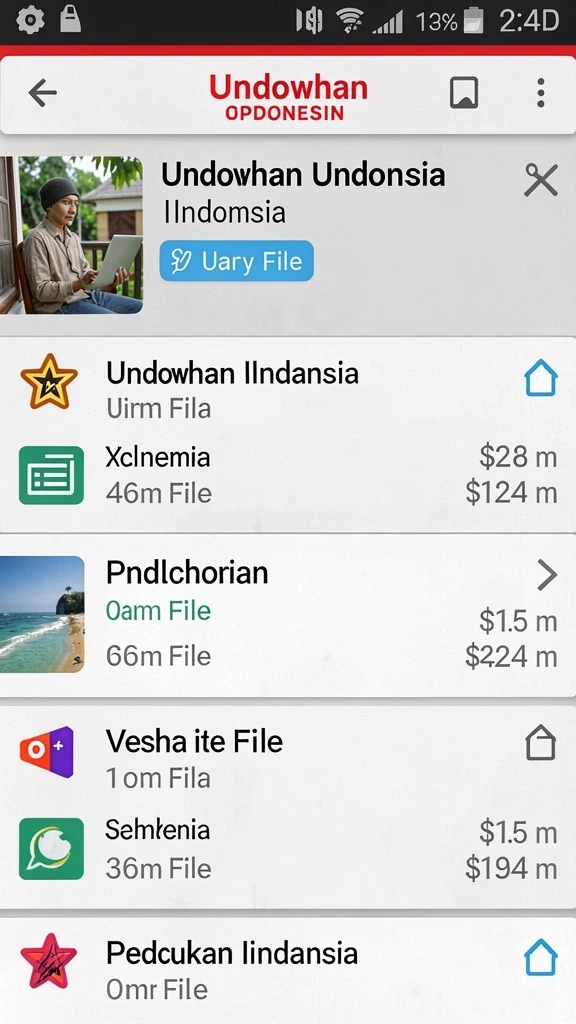The width and height of the screenshot is (576, 1024).
Task: Tap the home icon beside Vesha ite File
Action: 541,744
